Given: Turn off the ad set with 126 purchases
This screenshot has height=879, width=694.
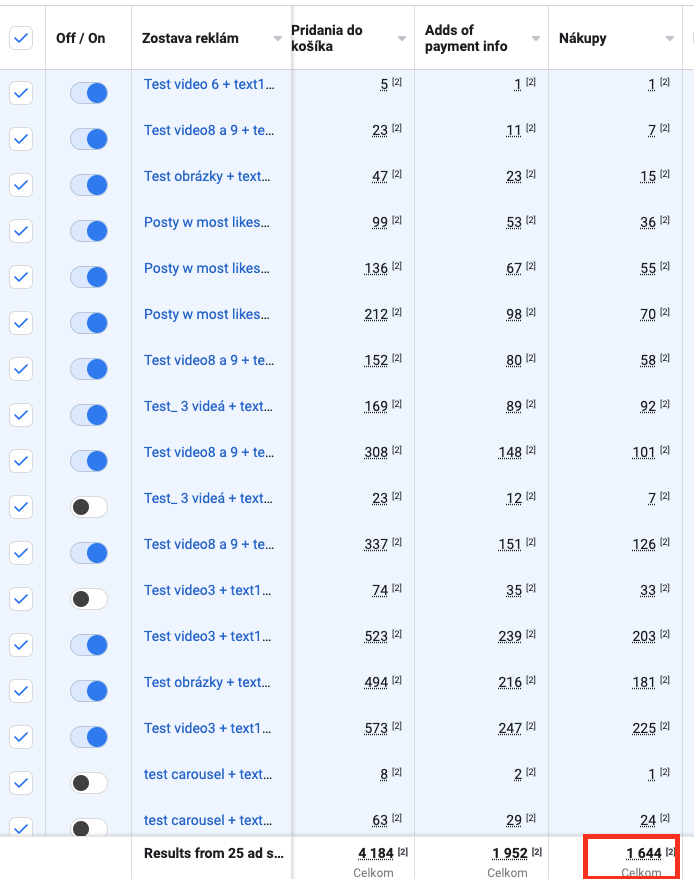Looking at the screenshot, I should [89, 553].
